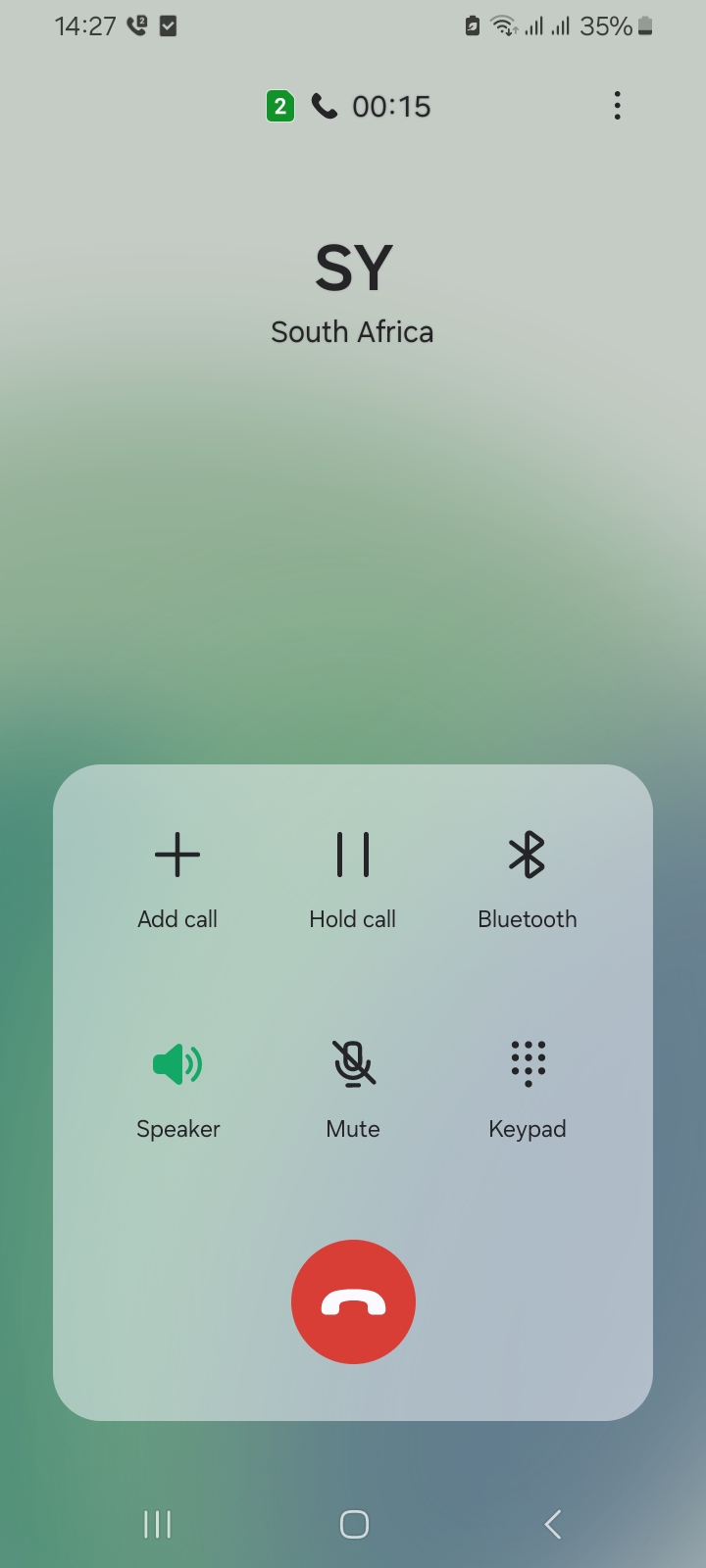The width and height of the screenshot is (706, 1568).
Task: End the call with the red button
Action: [x=353, y=1301]
